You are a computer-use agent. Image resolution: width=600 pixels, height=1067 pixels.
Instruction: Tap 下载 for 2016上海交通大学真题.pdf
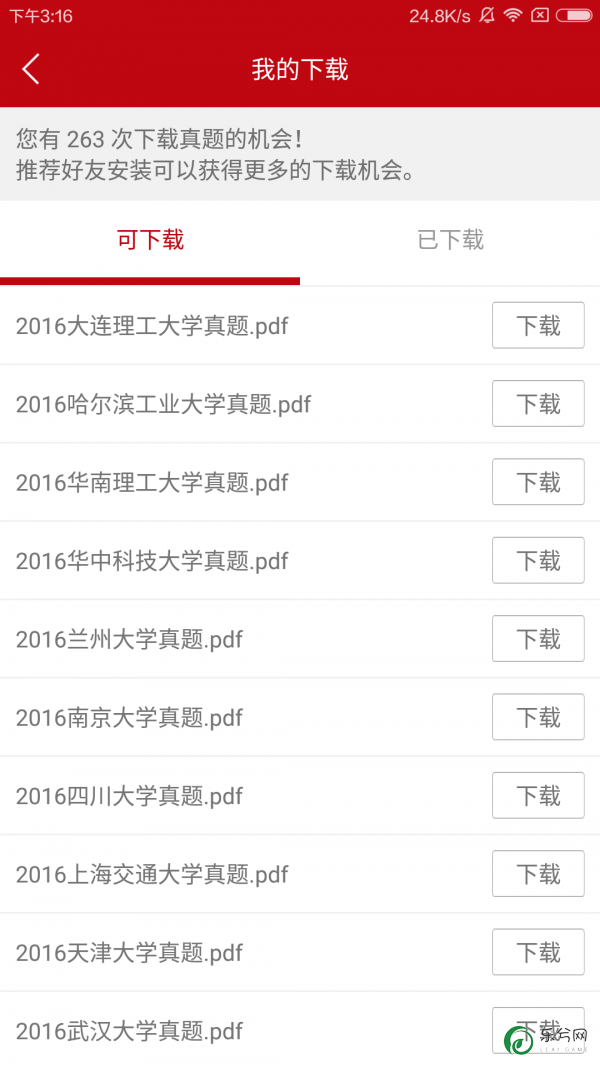pos(538,873)
